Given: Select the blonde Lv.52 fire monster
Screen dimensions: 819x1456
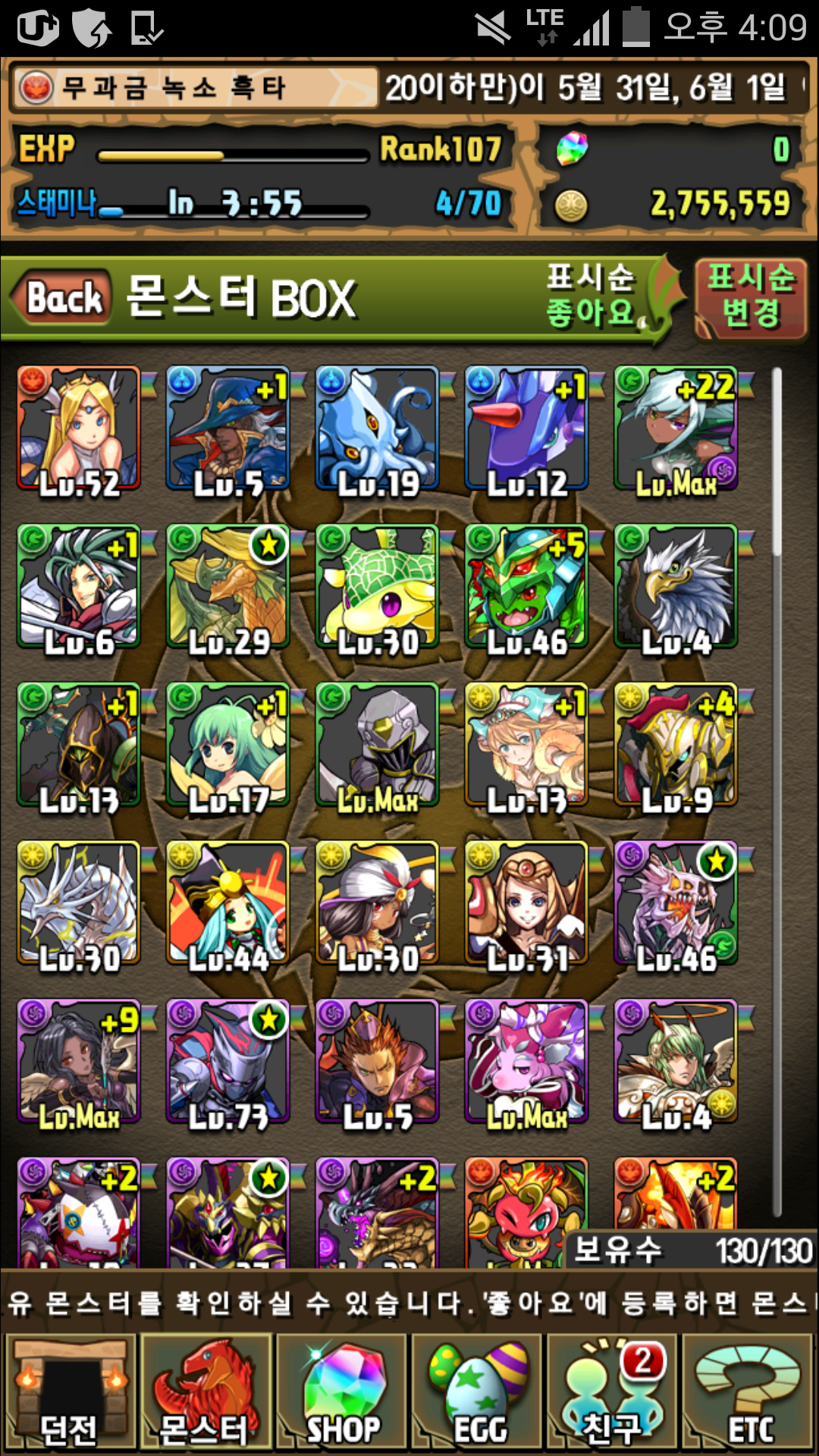Looking at the screenshot, I should point(79,429).
